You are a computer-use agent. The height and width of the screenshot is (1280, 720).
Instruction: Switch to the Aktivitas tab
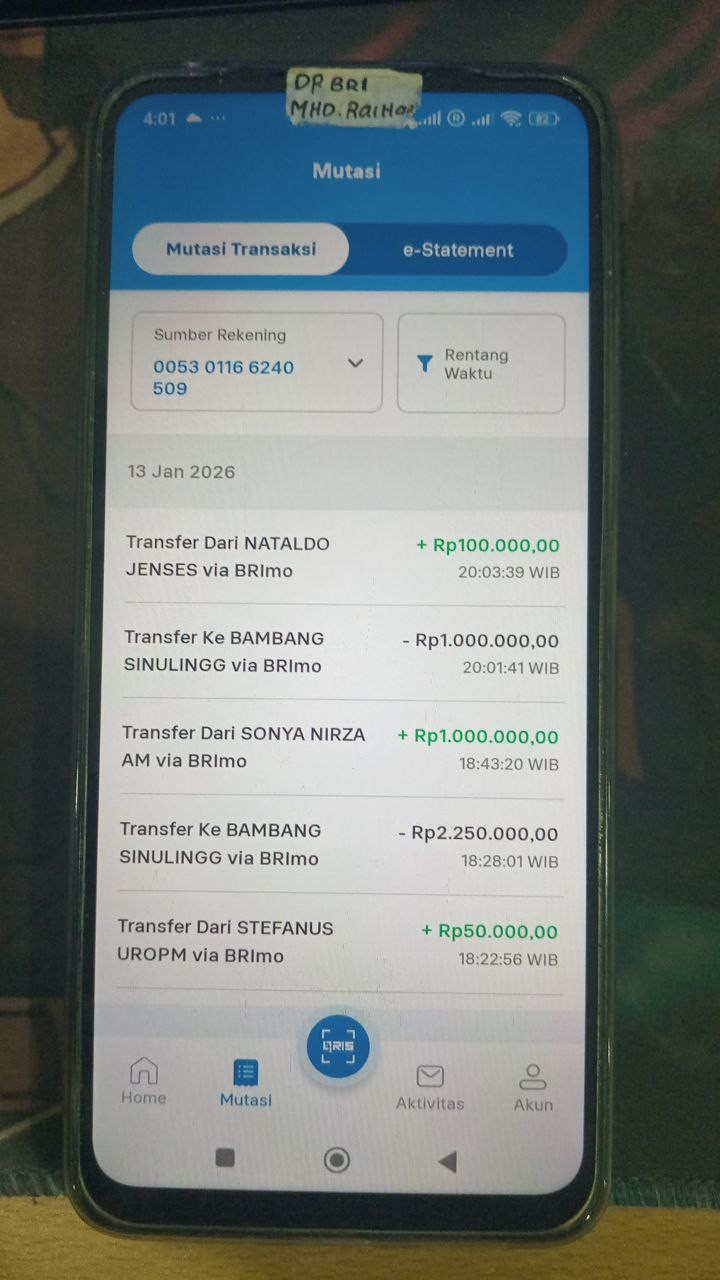430,1087
